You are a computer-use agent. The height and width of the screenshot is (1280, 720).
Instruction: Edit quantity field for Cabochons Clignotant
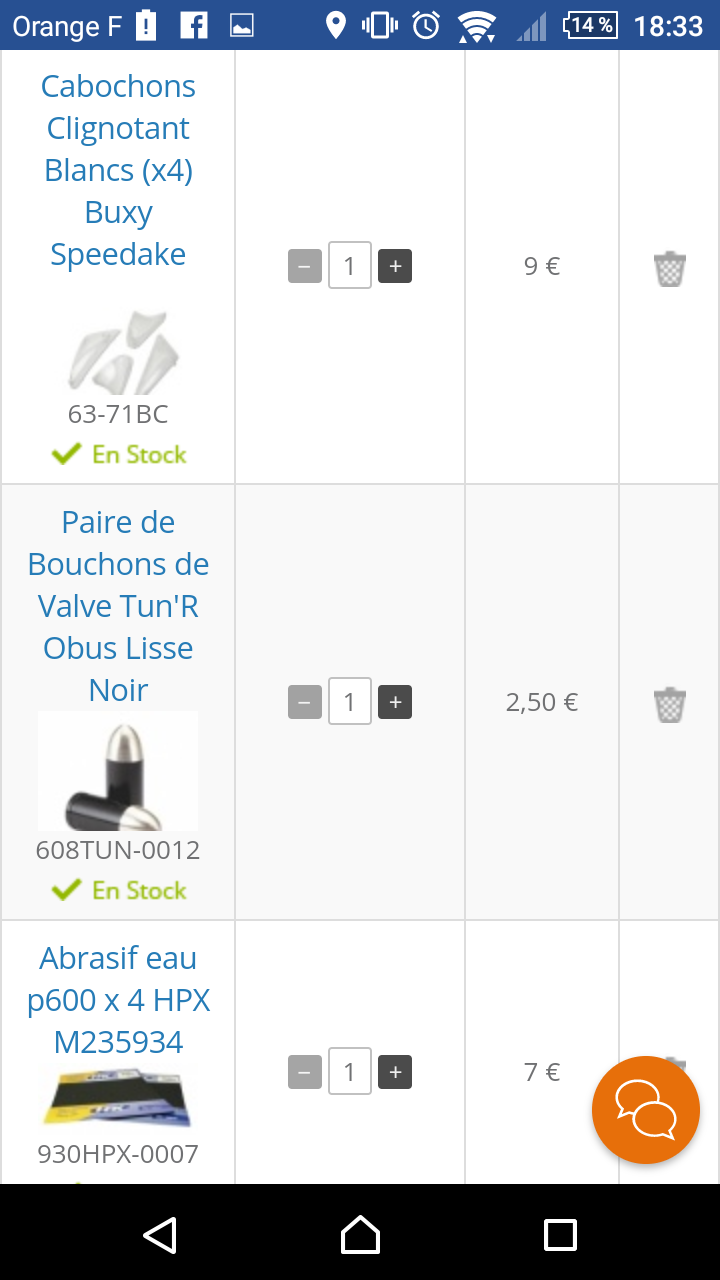[349, 266]
